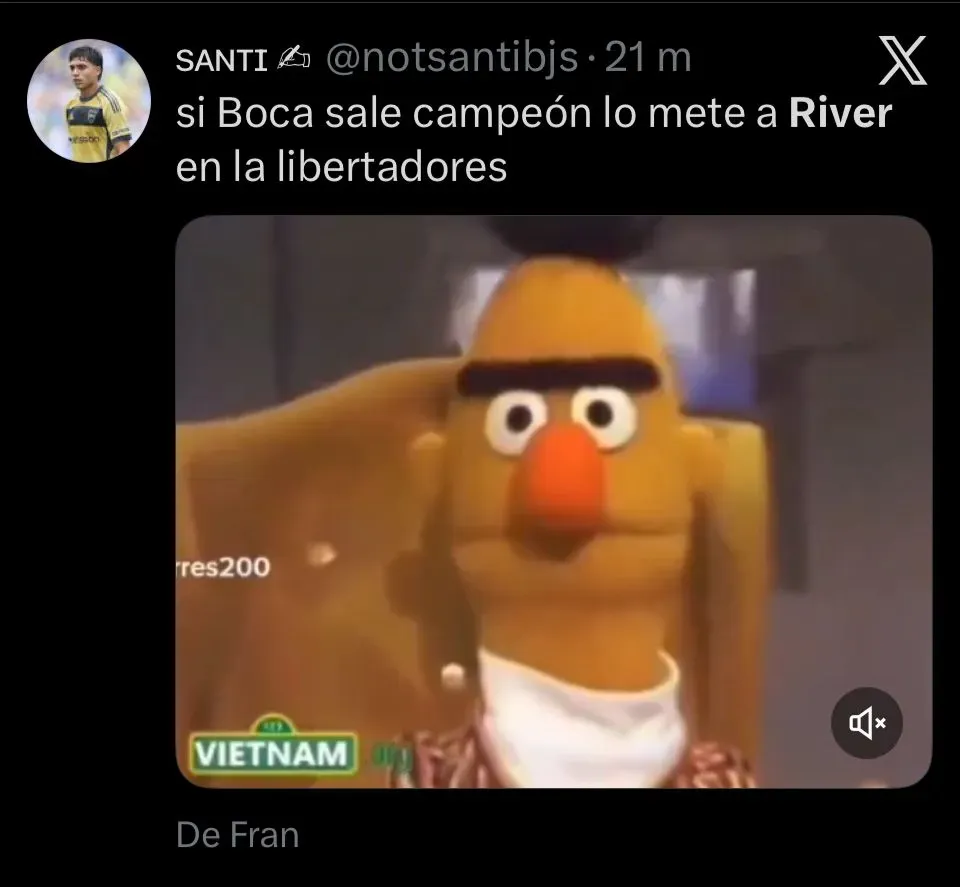
Task: Open SANTI's profile picture
Action: click(x=88, y=101)
